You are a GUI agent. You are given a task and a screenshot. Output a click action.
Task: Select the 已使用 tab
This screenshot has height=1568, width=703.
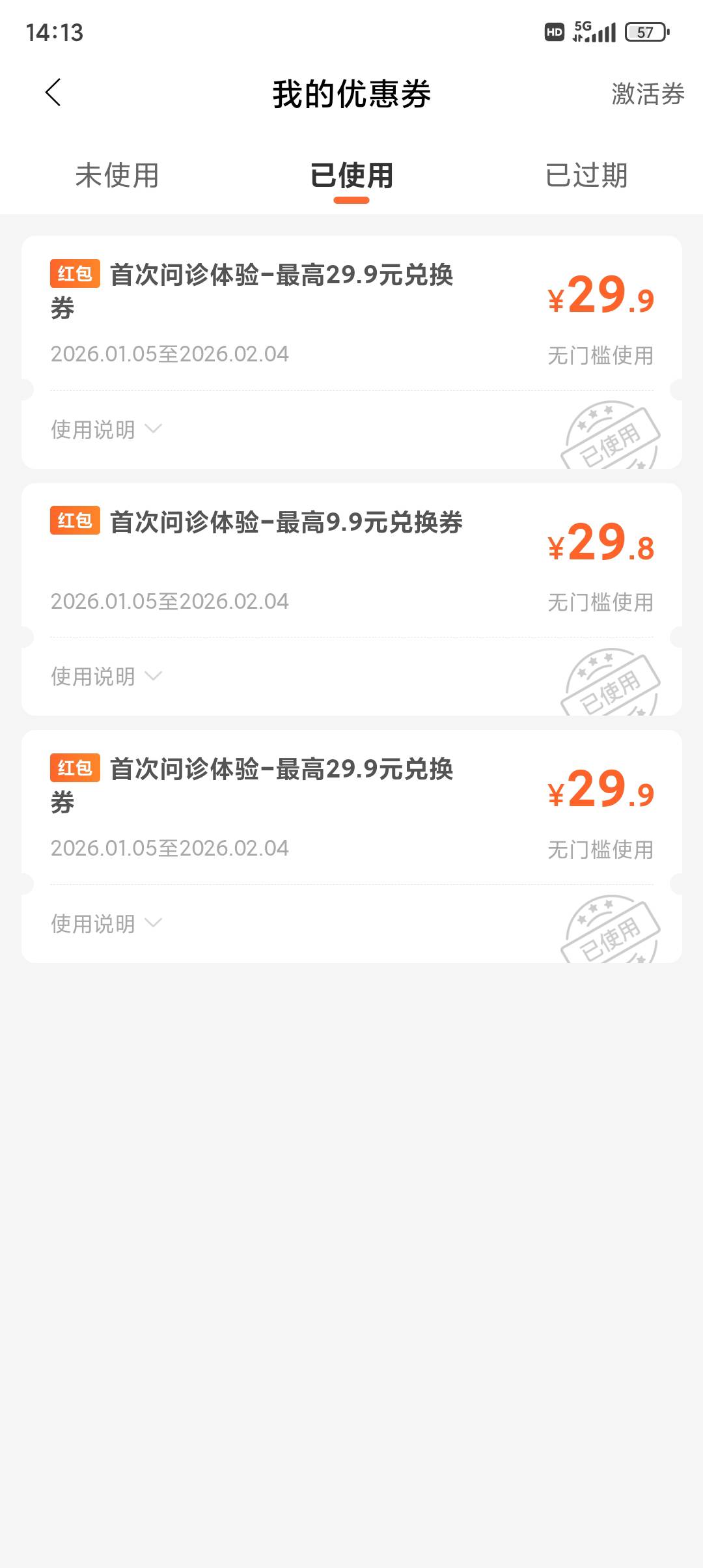pos(351,176)
